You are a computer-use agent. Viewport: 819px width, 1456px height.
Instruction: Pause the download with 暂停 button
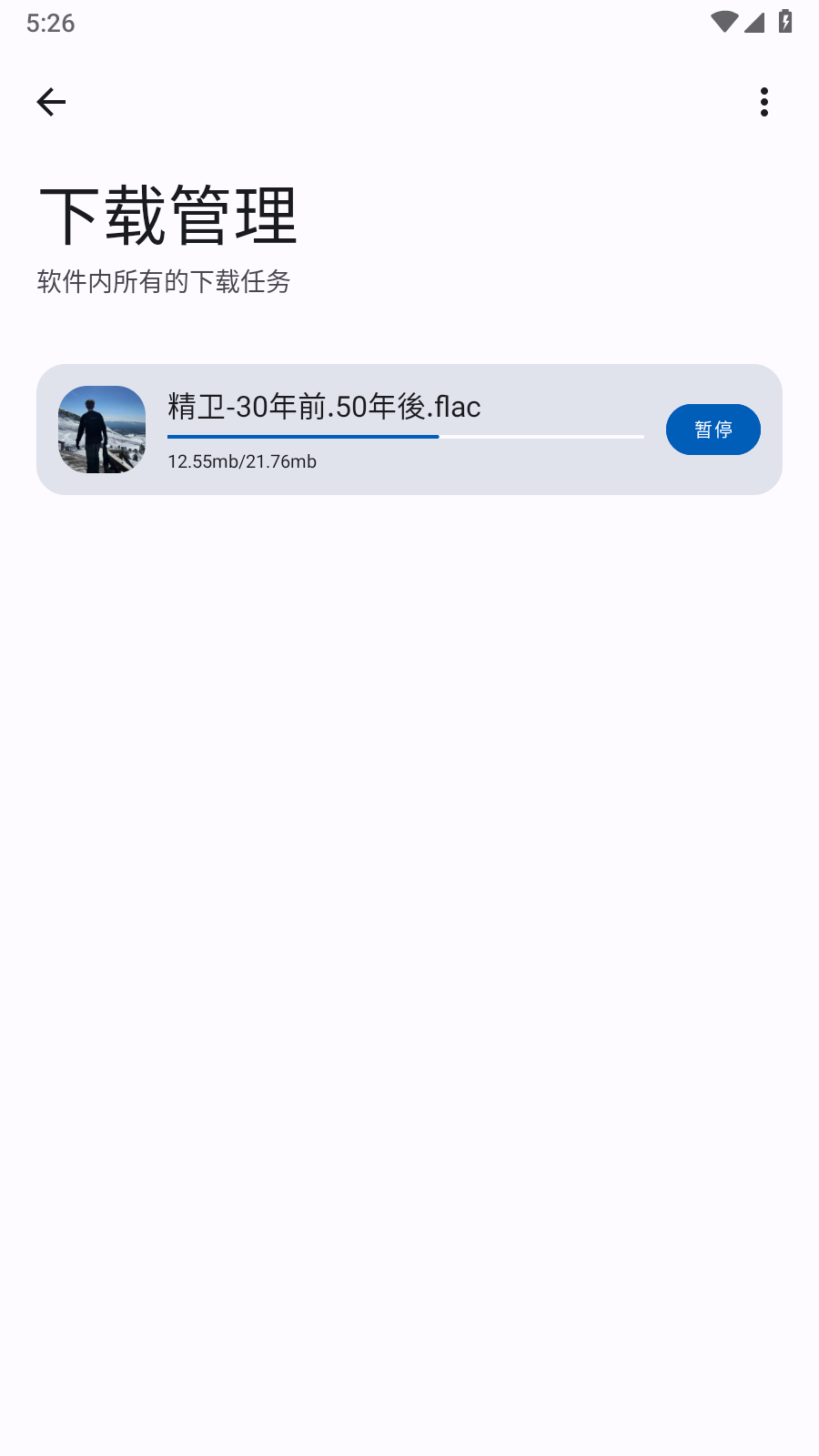click(x=713, y=430)
